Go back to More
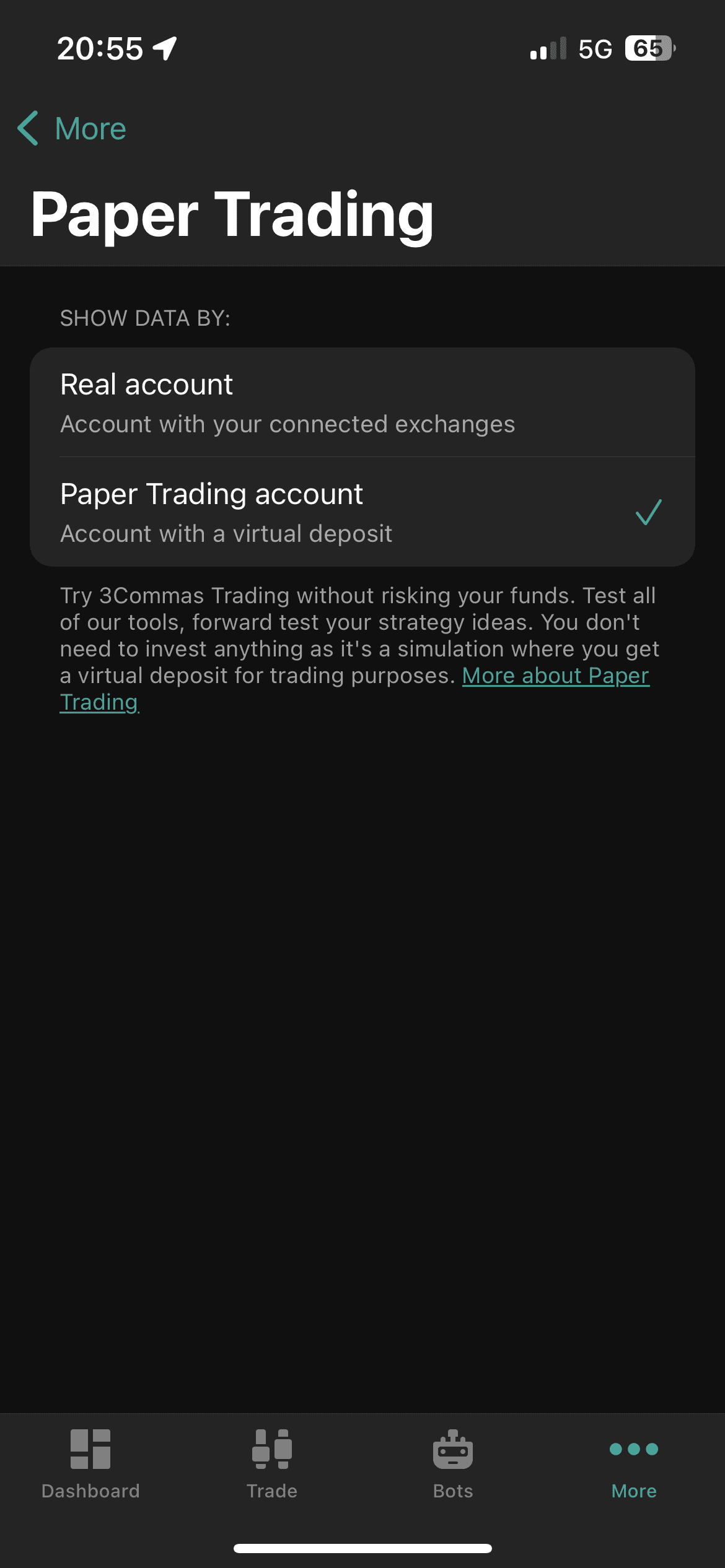Image resolution: width=725 pixels, height=1568 pixels. coord(72,129)
